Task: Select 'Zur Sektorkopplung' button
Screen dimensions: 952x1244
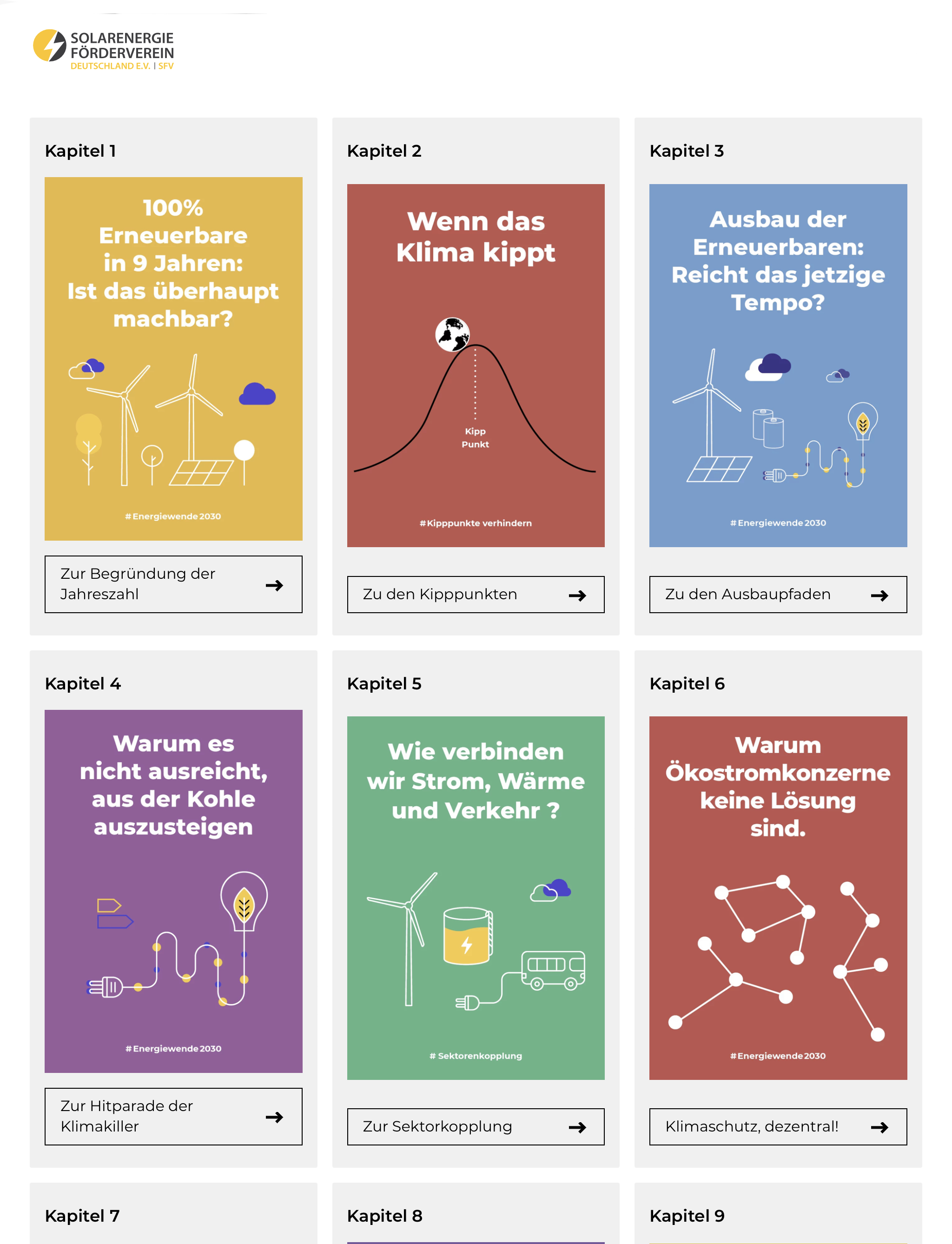Action: (x=476, y=1126)
